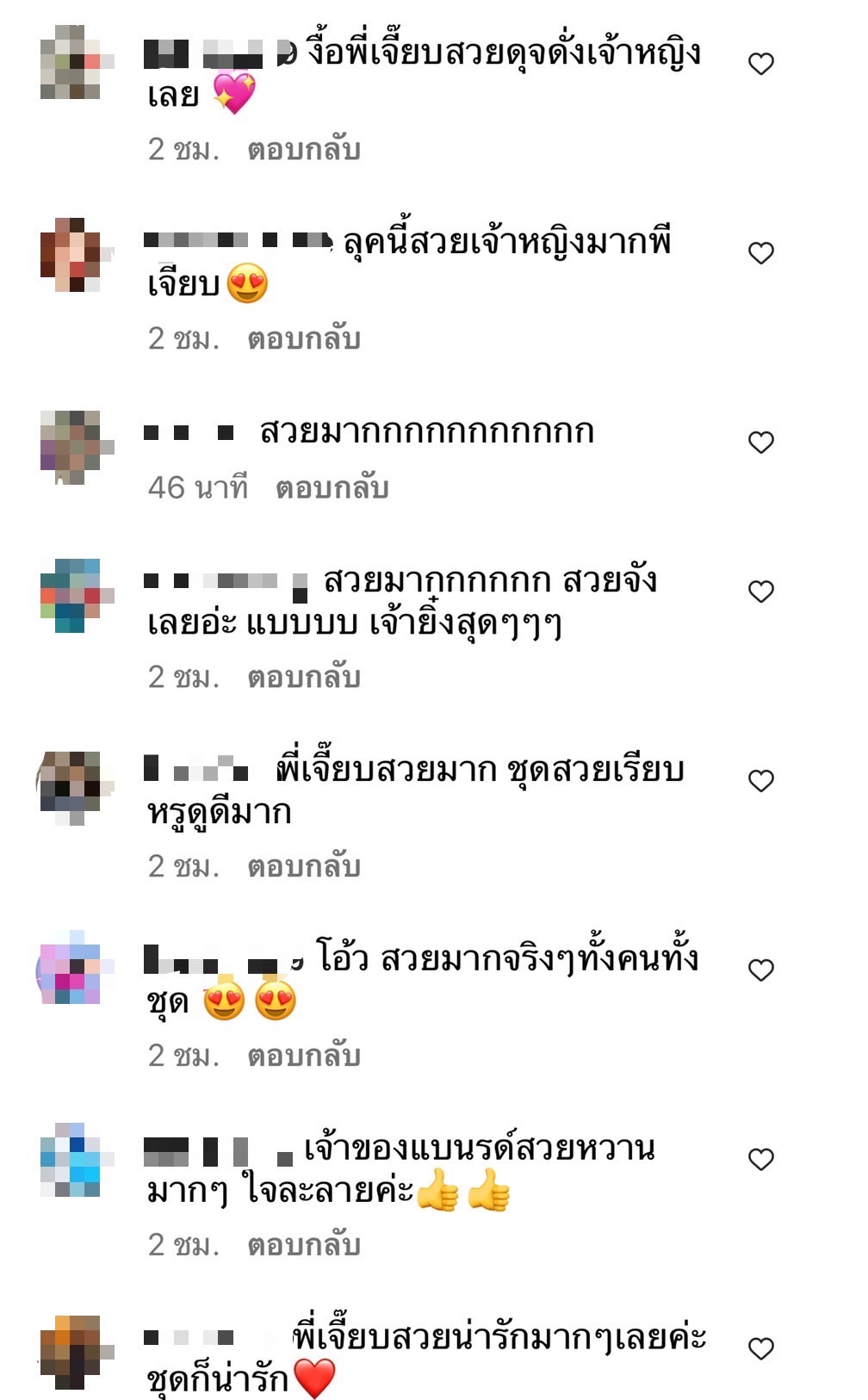The image size is (868, 1400).
Task: Reply to 'ชุดสวยเรียบหรูดูดีมาก' comment
Action: coord(303,867)
